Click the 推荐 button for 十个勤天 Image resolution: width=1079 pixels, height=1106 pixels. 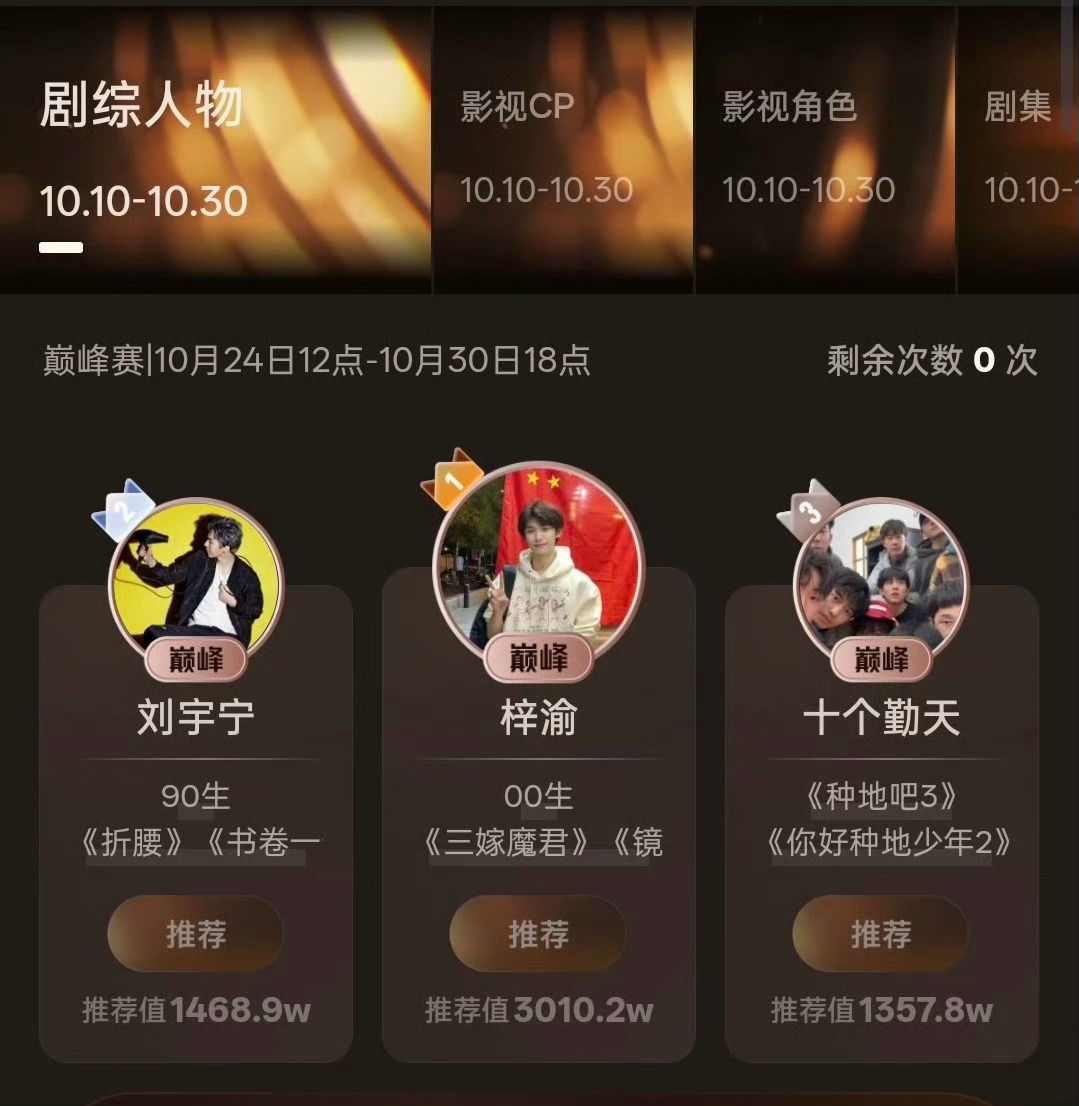879,934
